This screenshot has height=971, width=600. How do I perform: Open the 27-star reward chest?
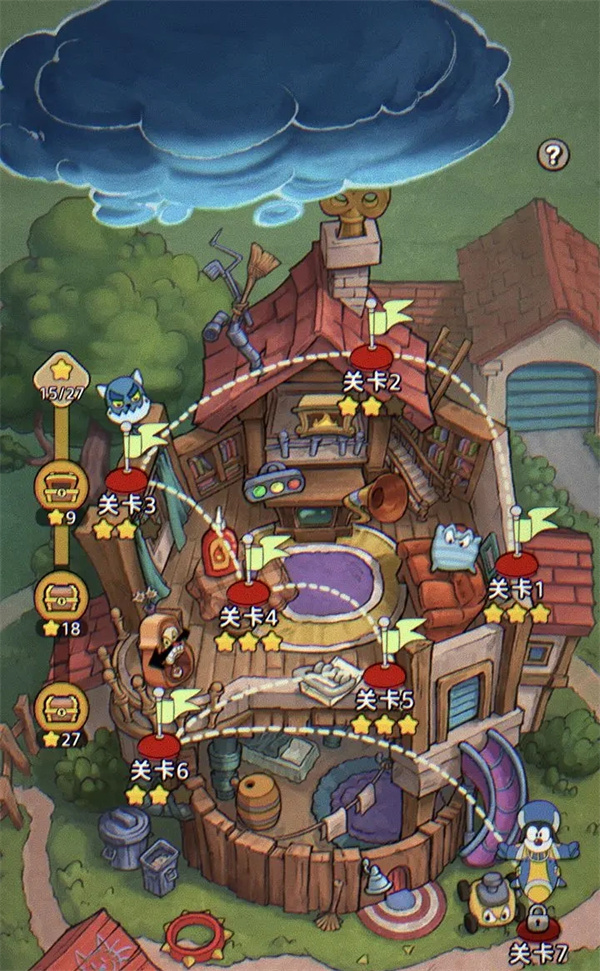point(62,709)
